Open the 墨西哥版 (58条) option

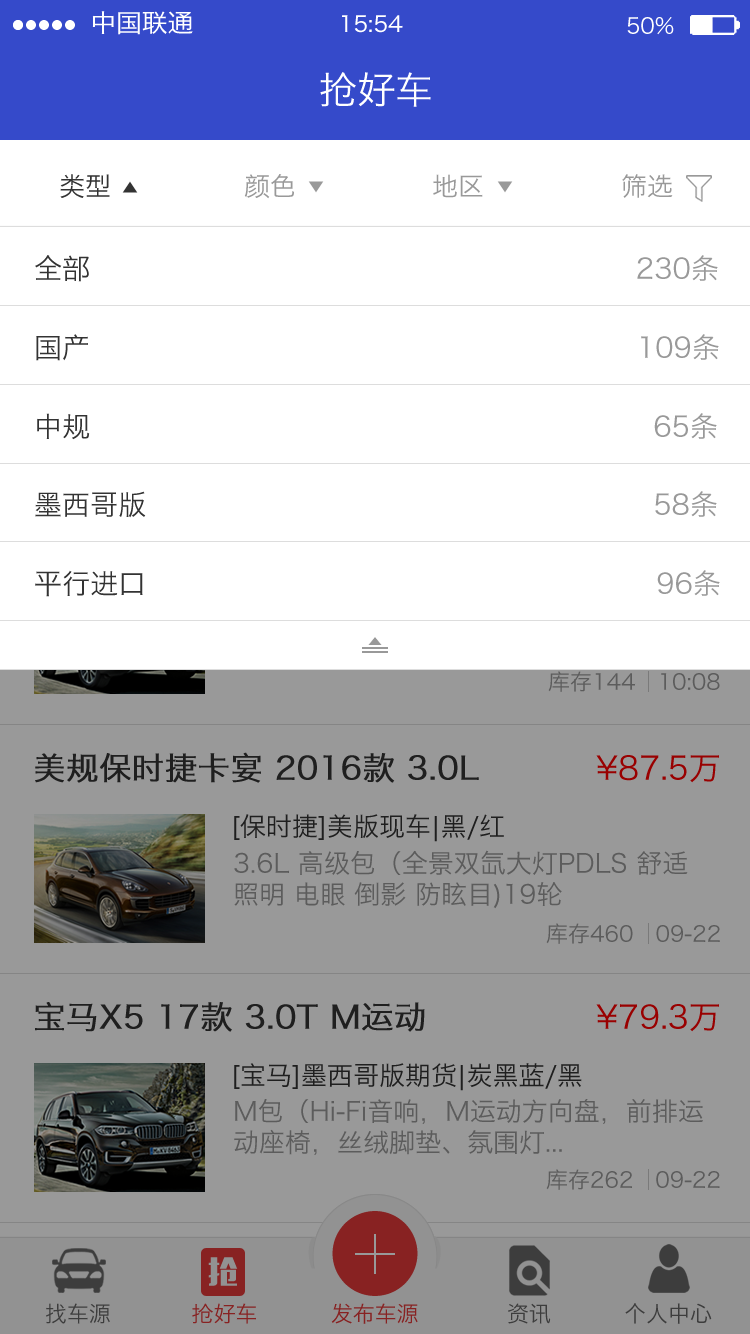375,503
